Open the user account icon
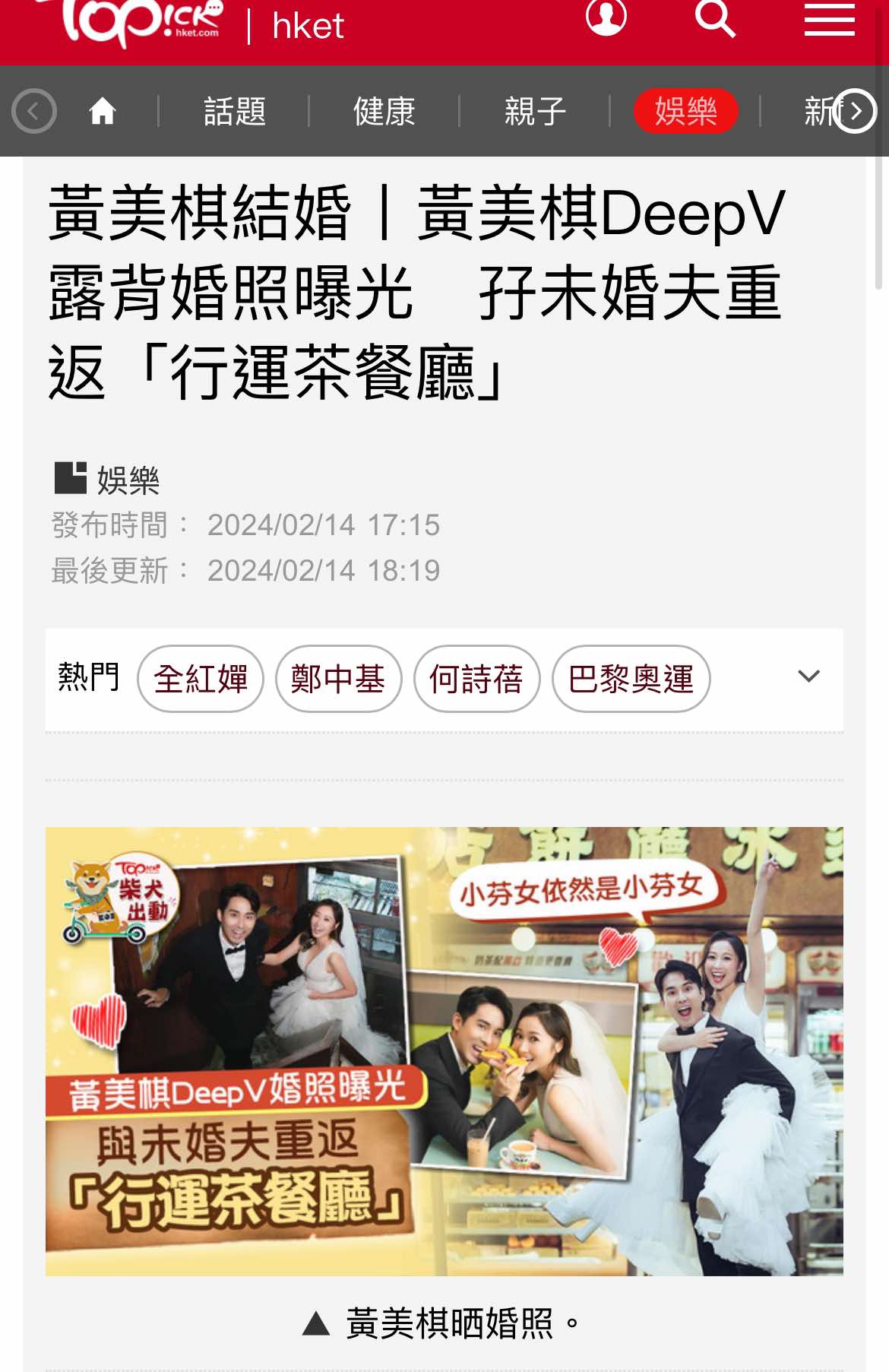 [606, 17]
